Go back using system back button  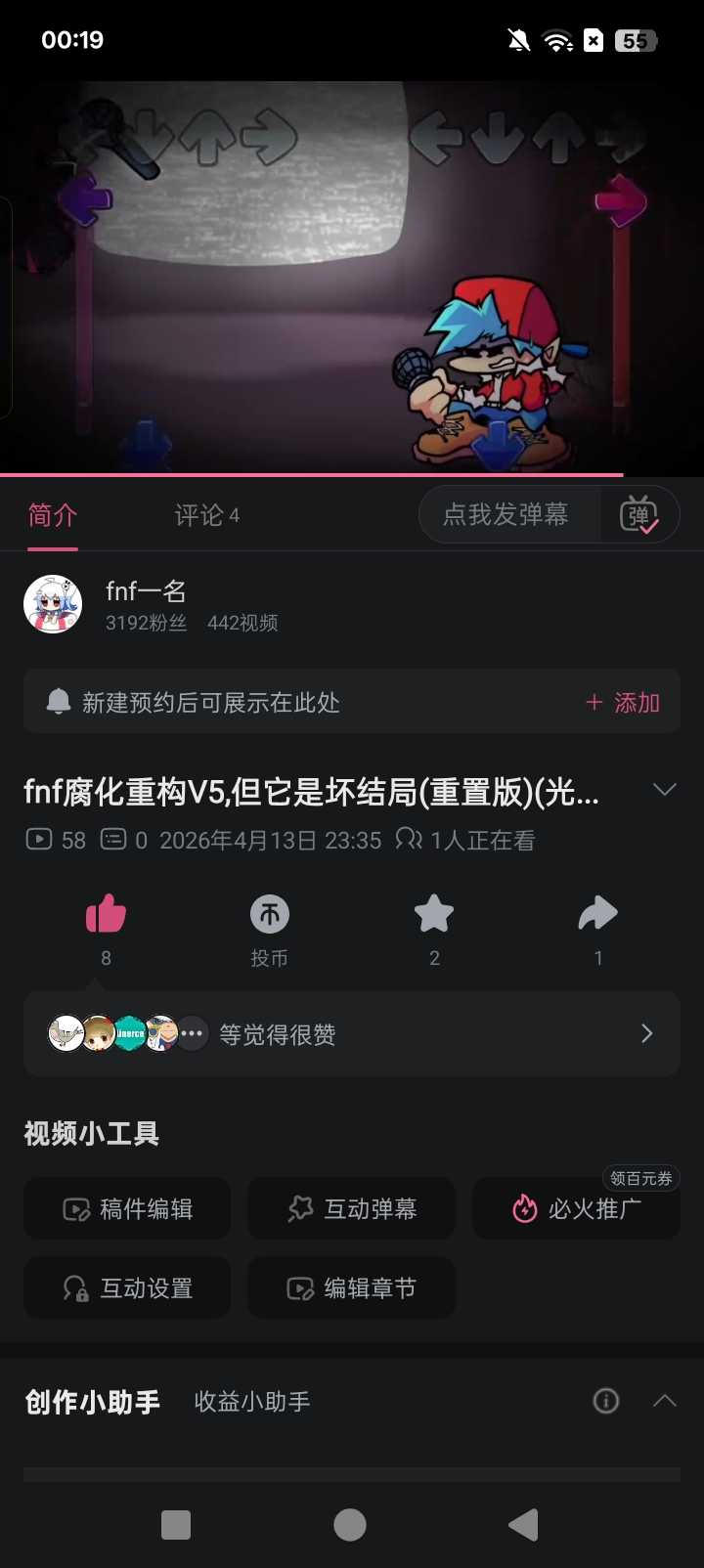[524, 1525]
